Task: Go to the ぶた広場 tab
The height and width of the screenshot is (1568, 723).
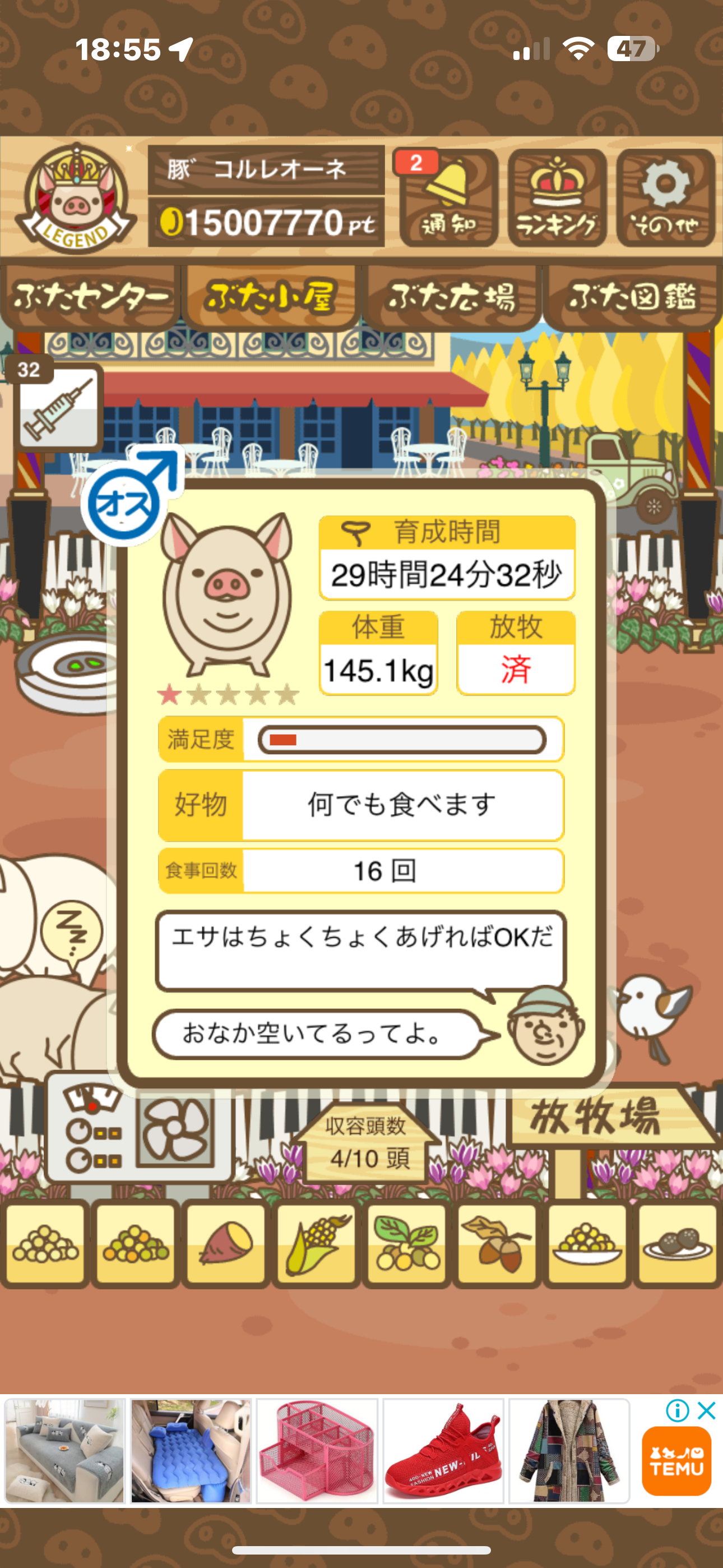Action: [x=451, y=297]
